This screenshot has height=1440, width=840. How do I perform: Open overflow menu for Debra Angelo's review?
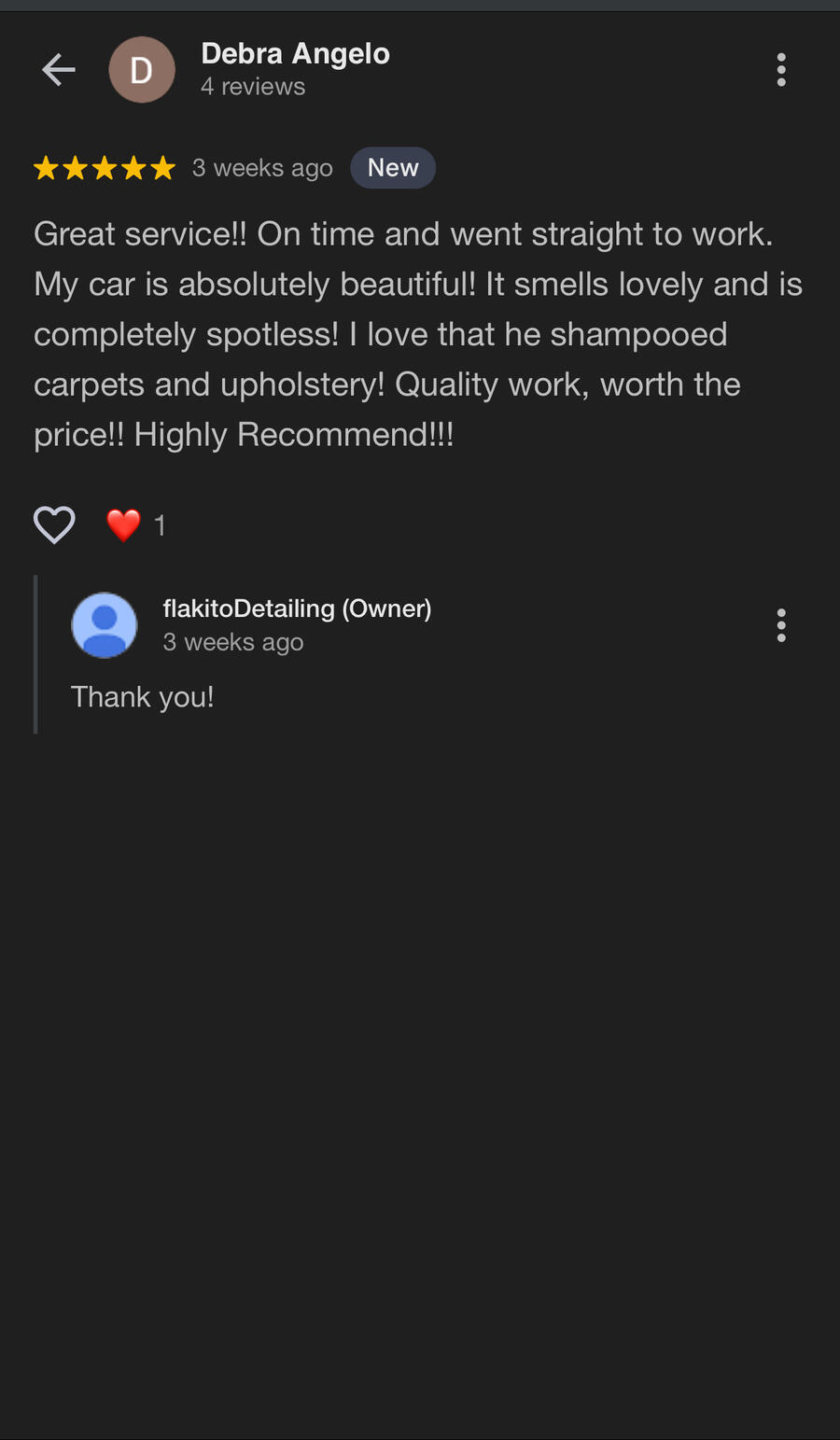point(781,70)
